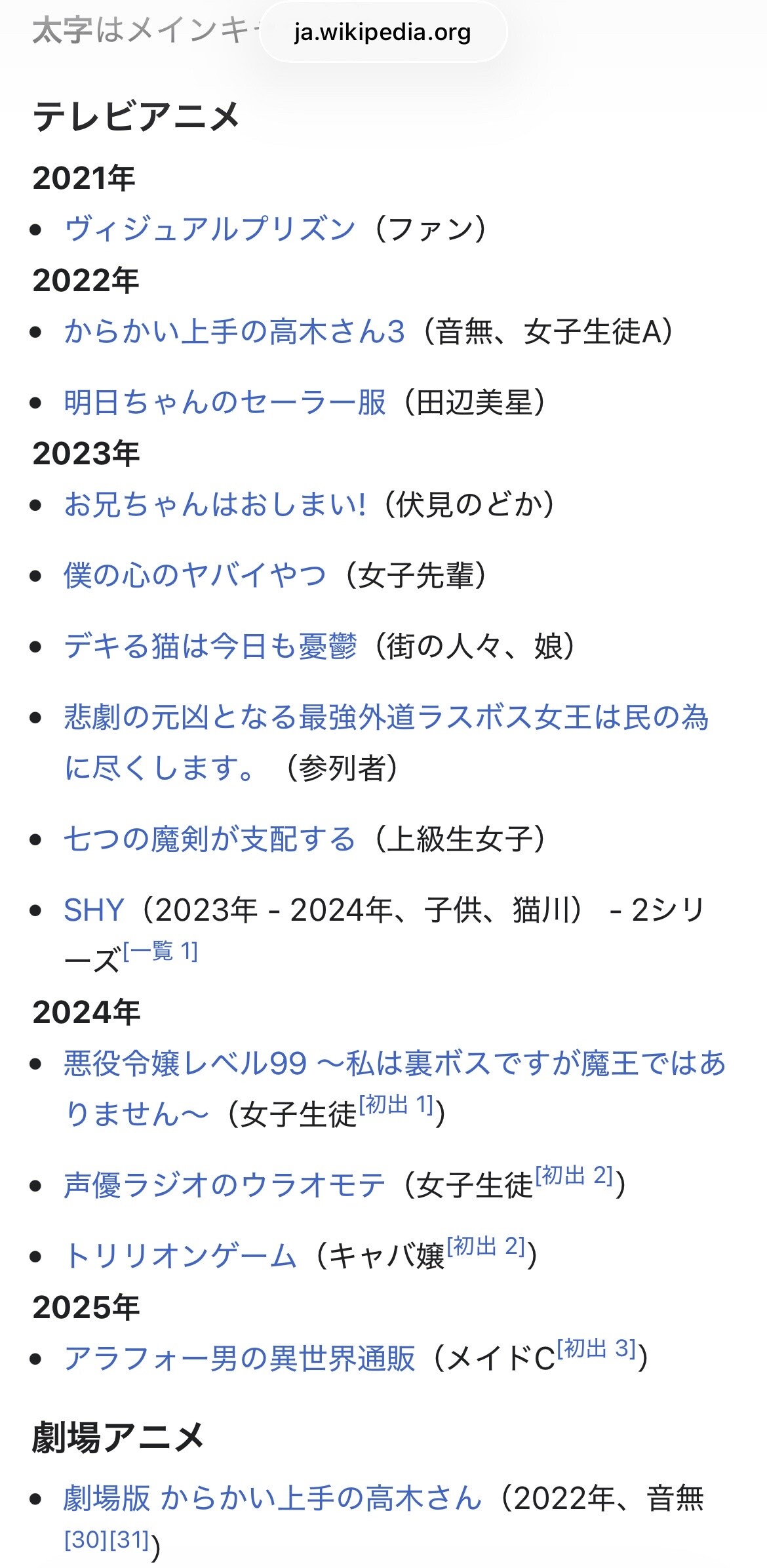Tap the ja.wikipedia.org address pill
Viewport: 767px width, 1568px height.
383,32
